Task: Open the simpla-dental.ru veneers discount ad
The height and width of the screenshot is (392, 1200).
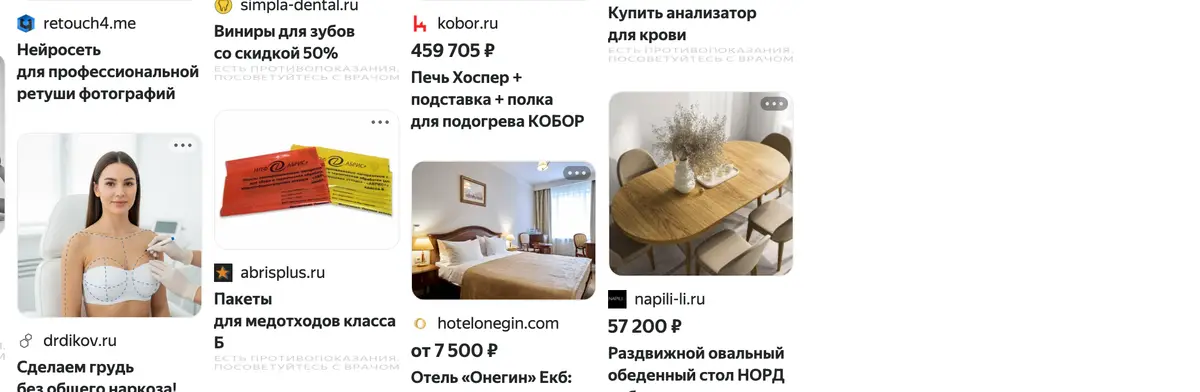Action: [x=276, y=43]
